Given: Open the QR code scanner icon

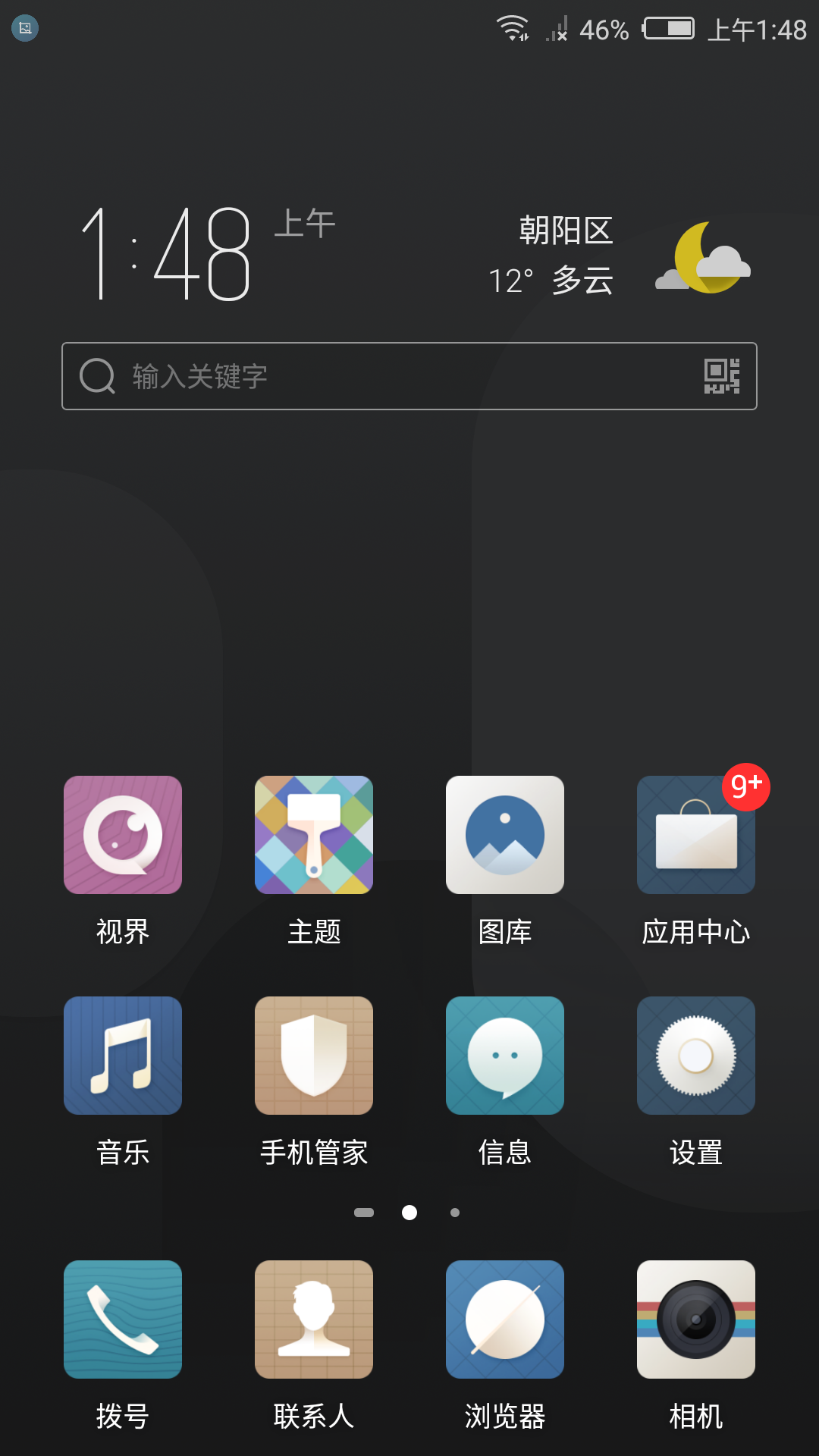Looking at the screenshot, I should coord(721,376).
